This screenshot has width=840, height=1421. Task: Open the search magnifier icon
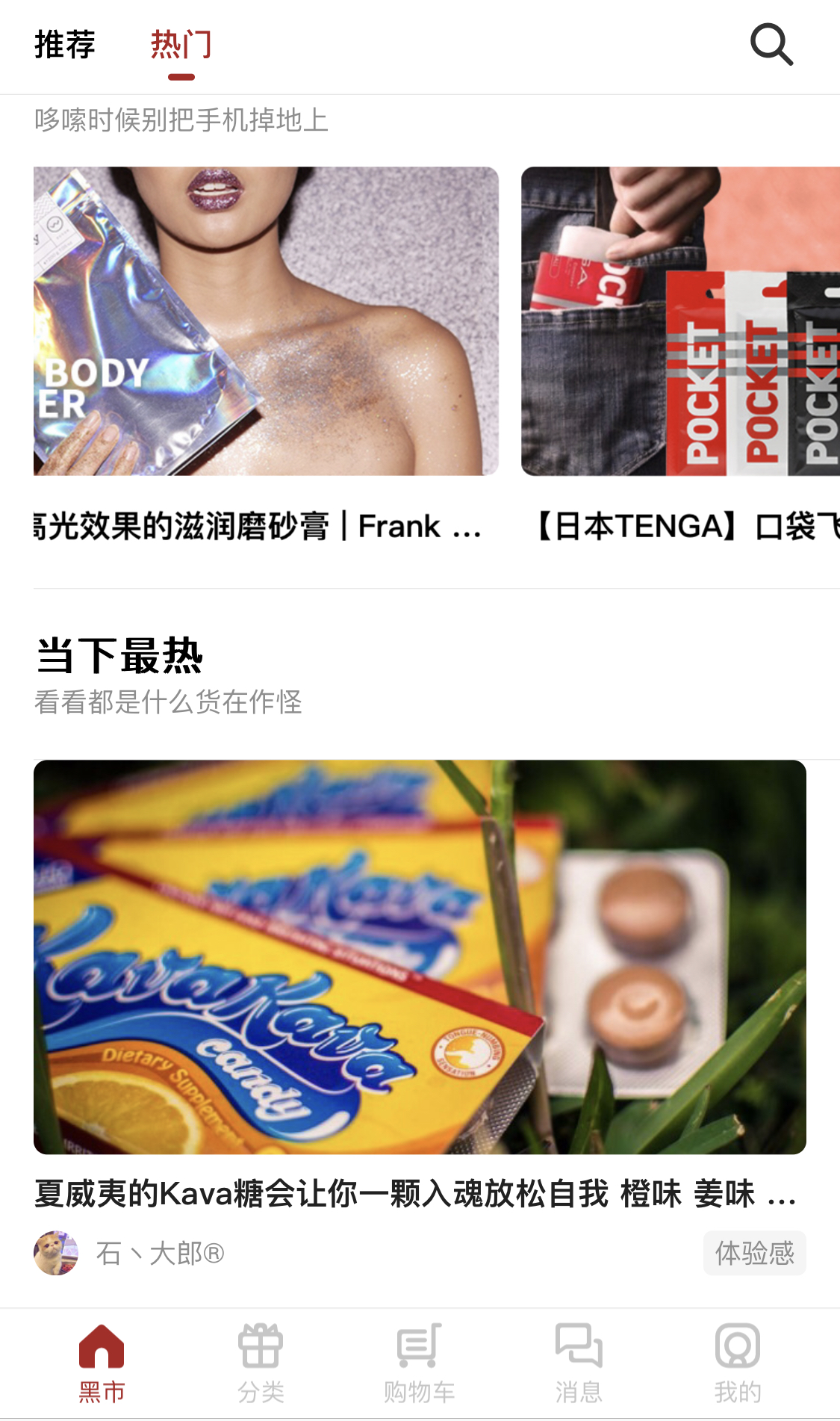[771, 45]
